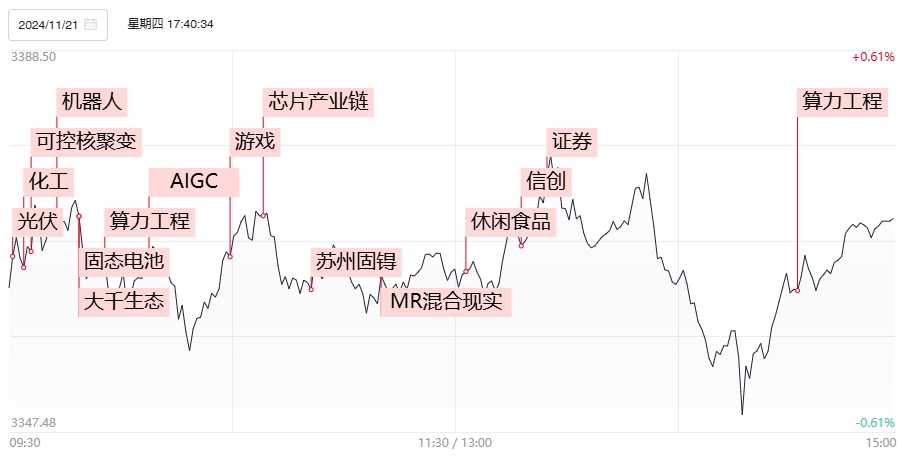
Task: Tap the MR混合现实 concept label
Action: pyautogui.click(x=446, y=301)
